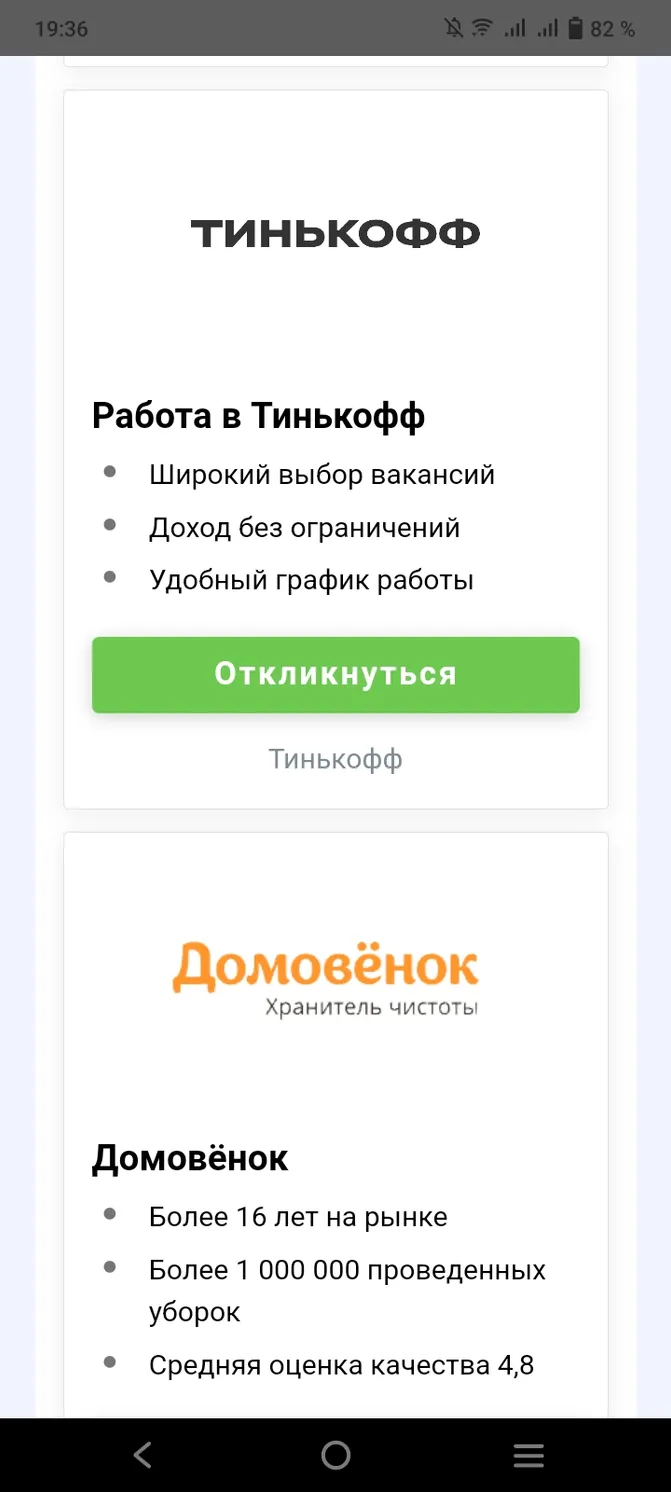Go back with the system back button

point(143,1455)
